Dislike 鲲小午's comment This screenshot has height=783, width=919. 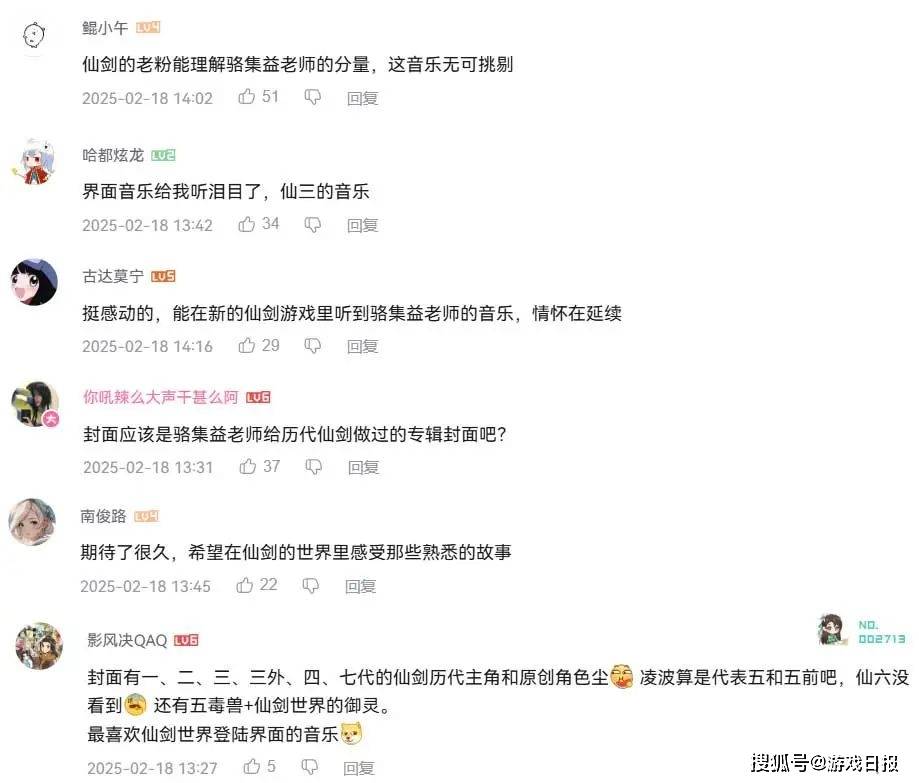[x=313, y=97]
